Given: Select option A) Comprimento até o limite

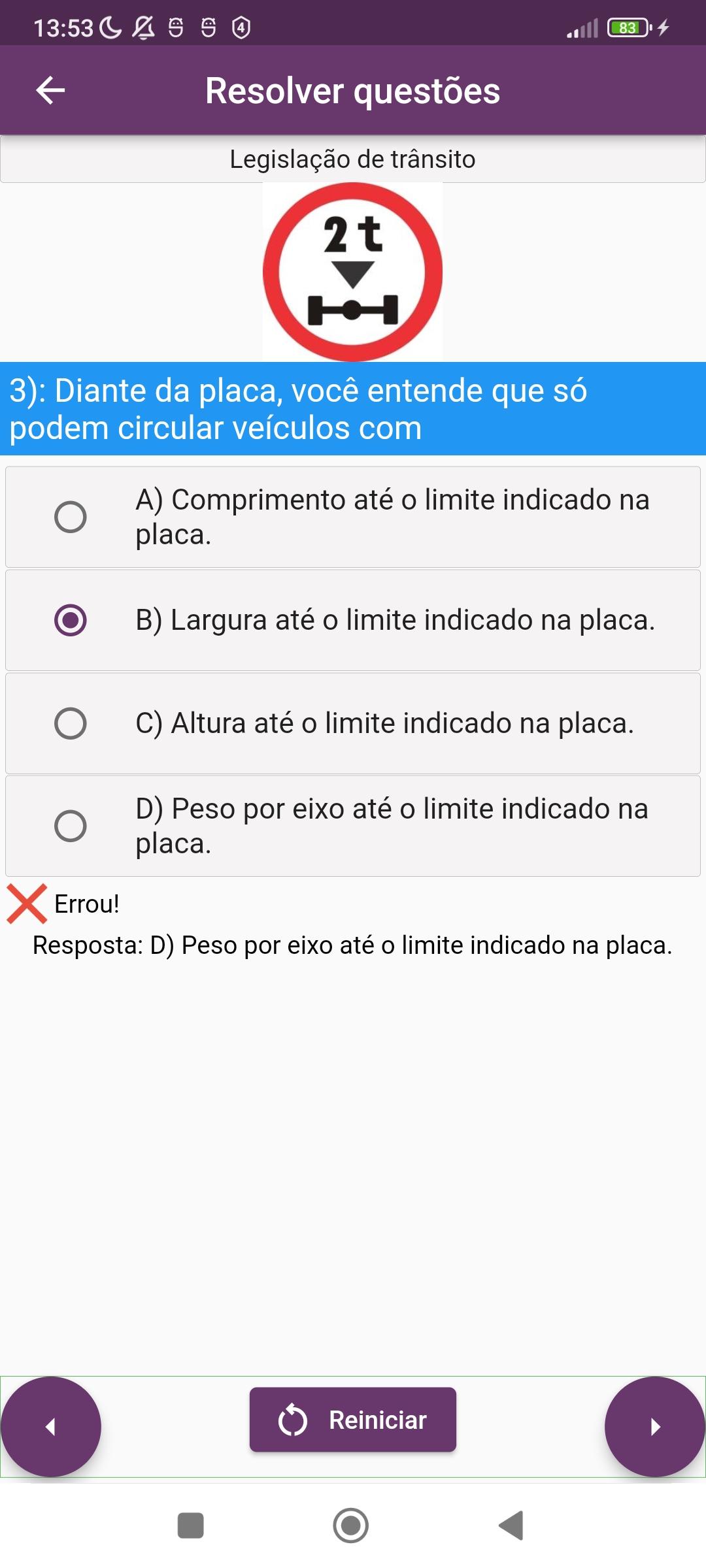Looking at the screenshot, I should (x=71, y=517).
